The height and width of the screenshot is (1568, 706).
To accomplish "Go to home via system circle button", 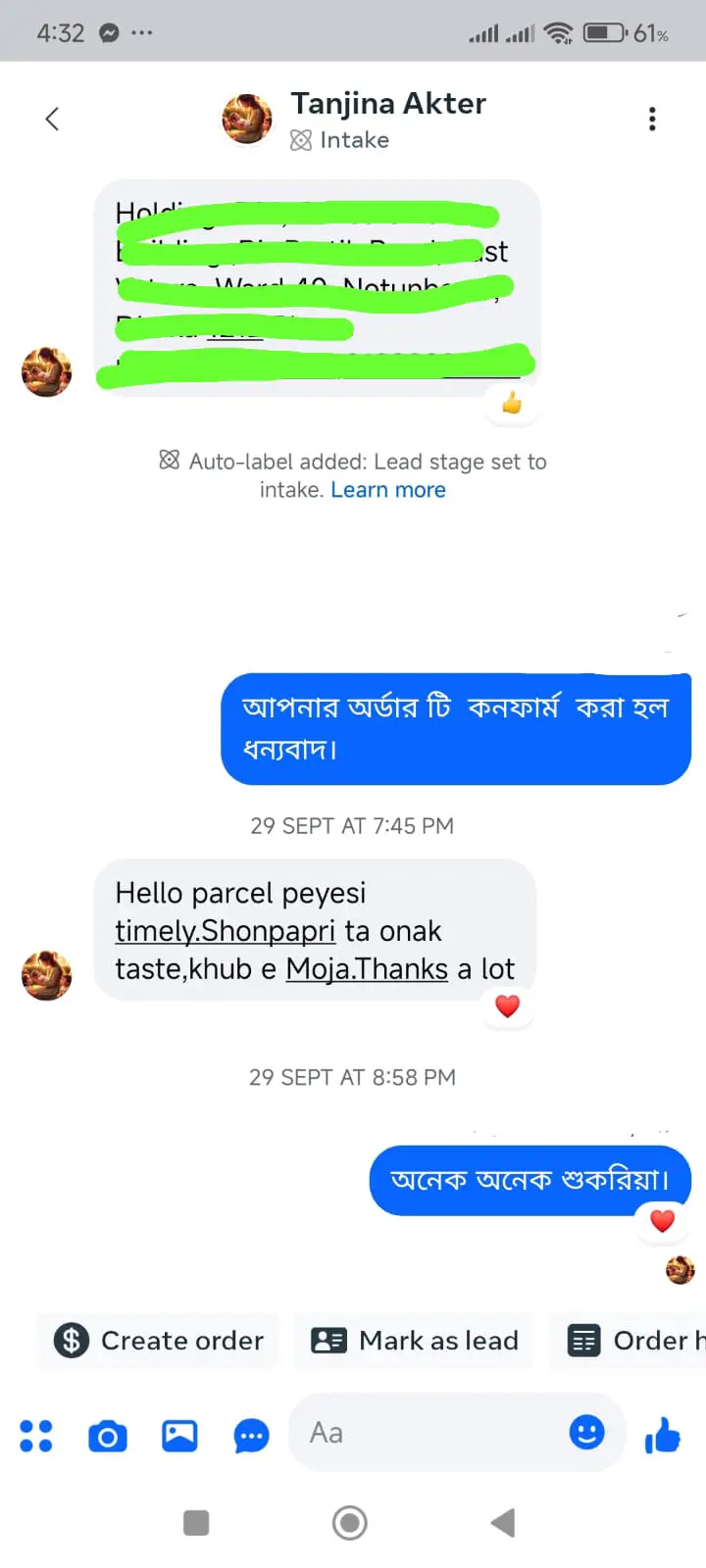I will (350, 1523).
